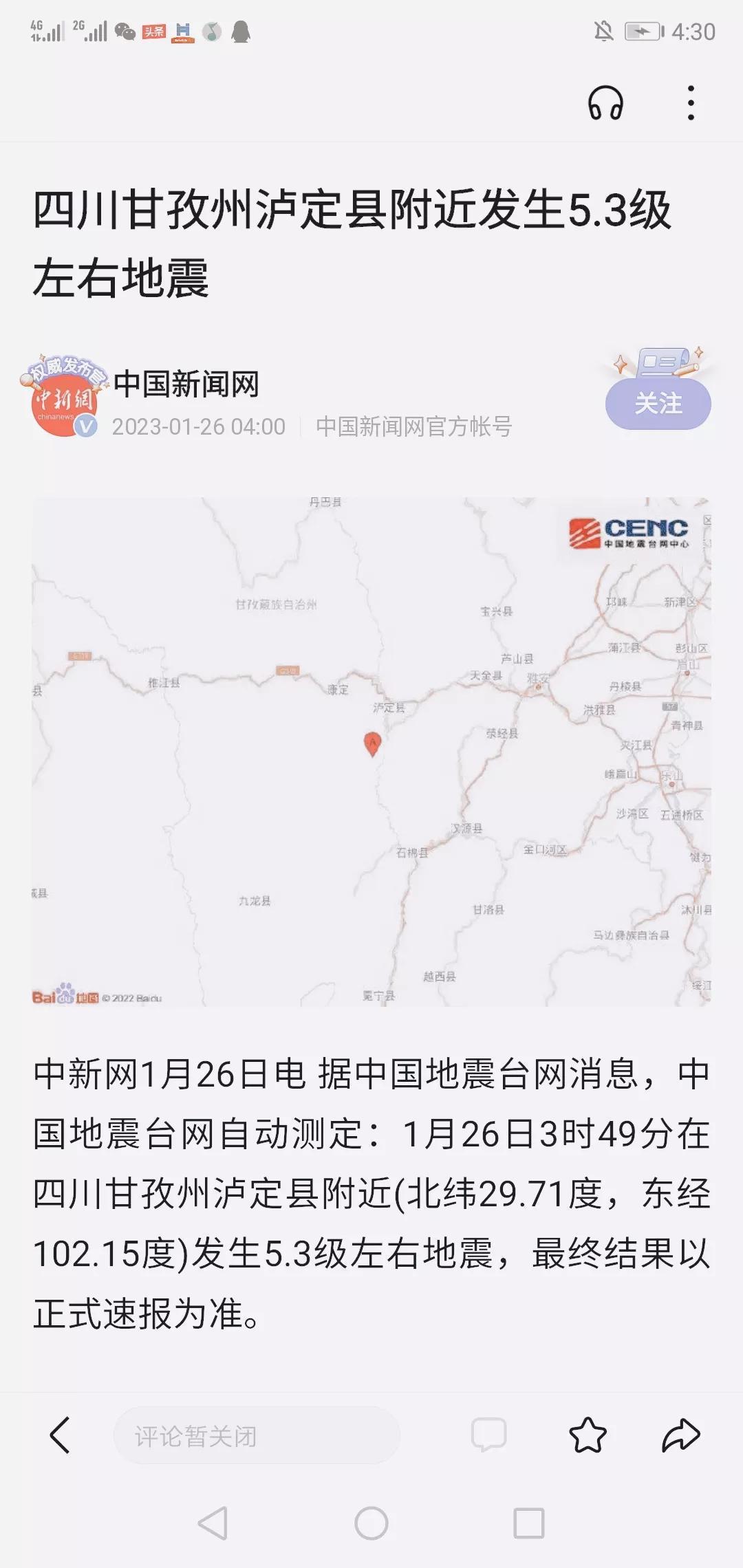This screenshot has height=1568, width=743.
Task: Open the comments bubble icon
Action: tap(489, 1435)
